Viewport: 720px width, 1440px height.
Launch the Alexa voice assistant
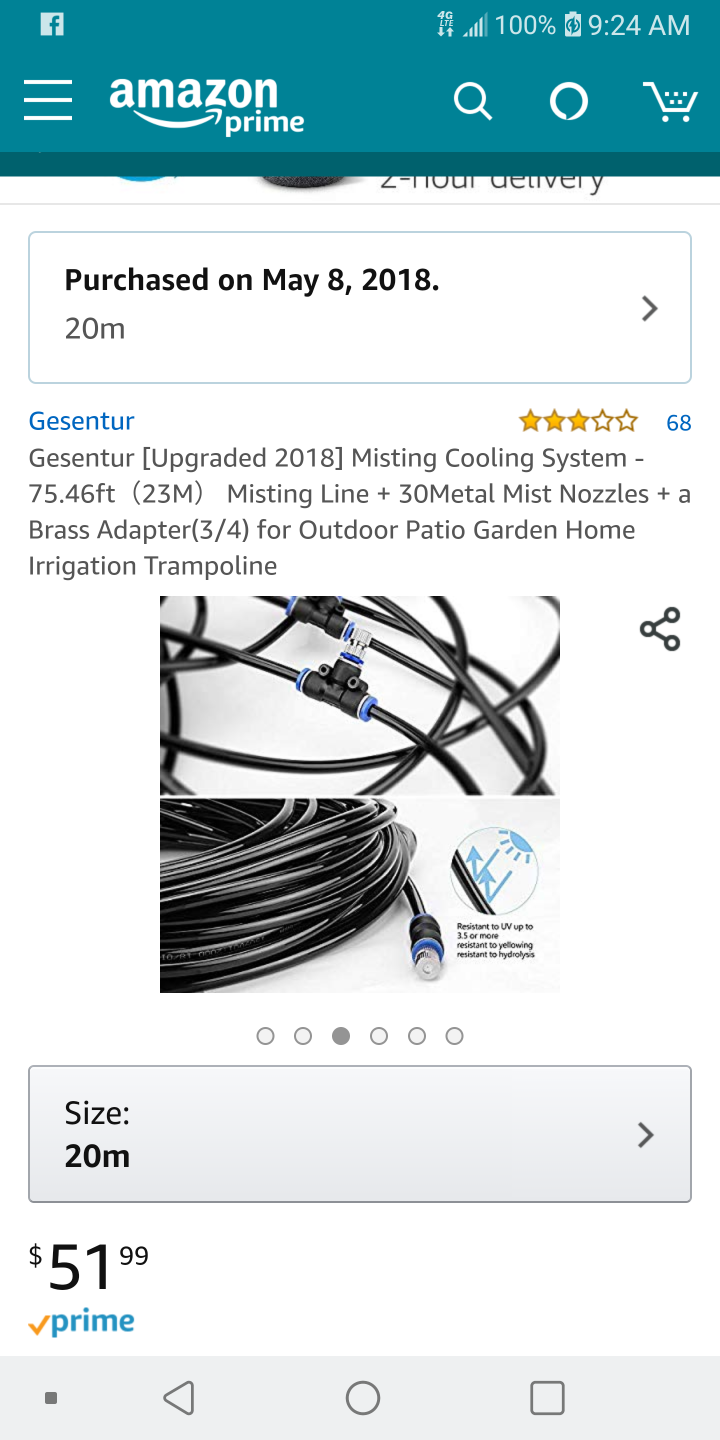pos(569,101)
